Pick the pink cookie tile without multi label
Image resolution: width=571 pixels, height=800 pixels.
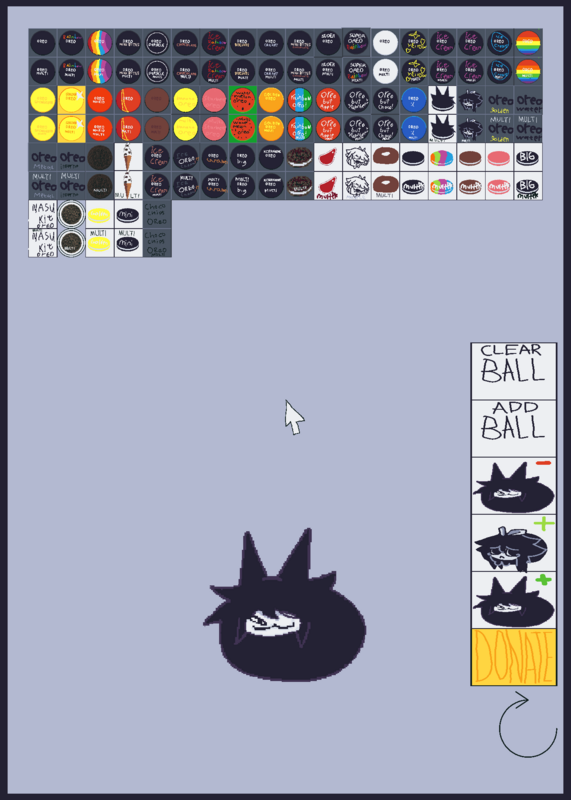[x=500, y=157]
